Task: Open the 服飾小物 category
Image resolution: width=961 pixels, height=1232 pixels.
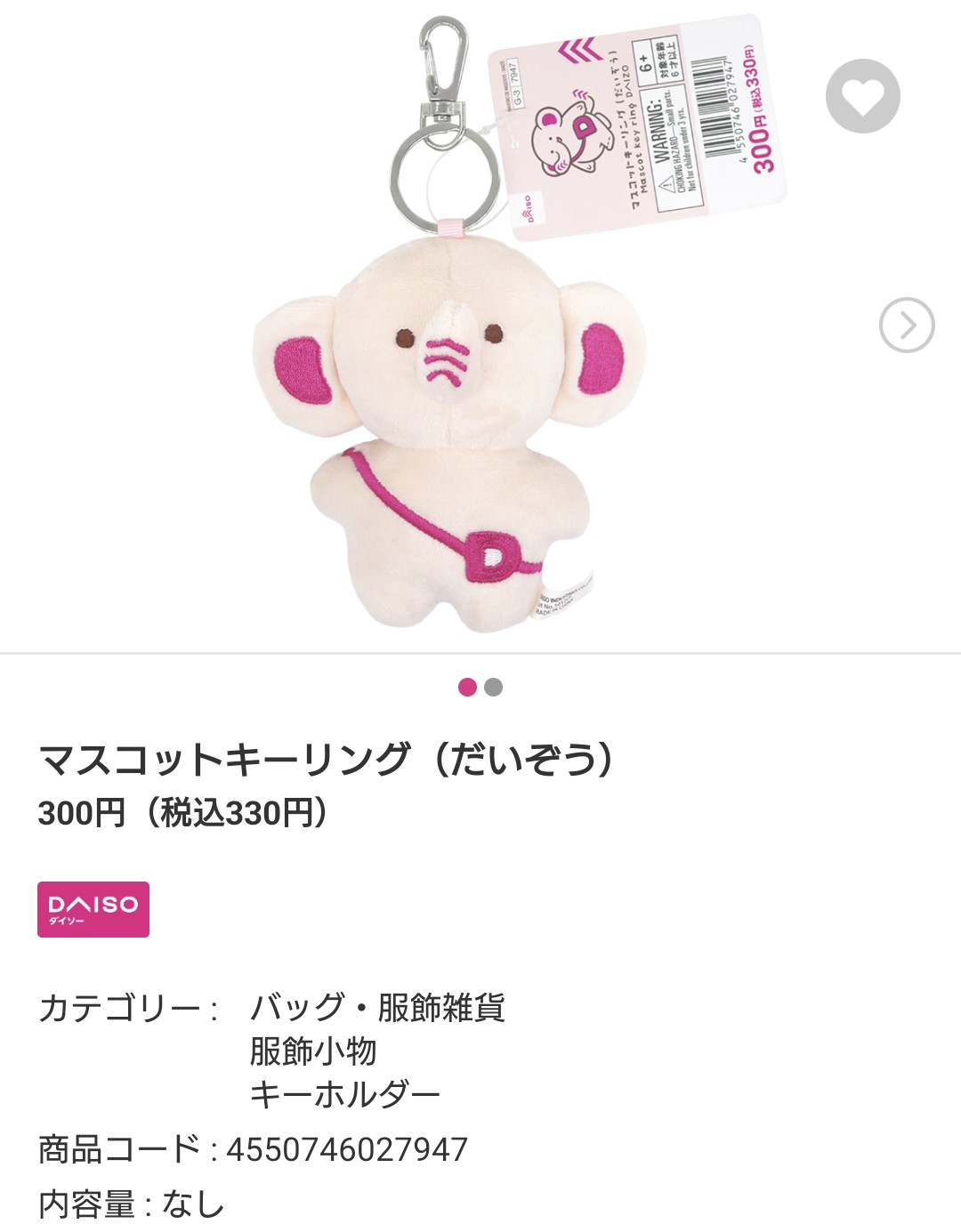Action: point(313,1051)
